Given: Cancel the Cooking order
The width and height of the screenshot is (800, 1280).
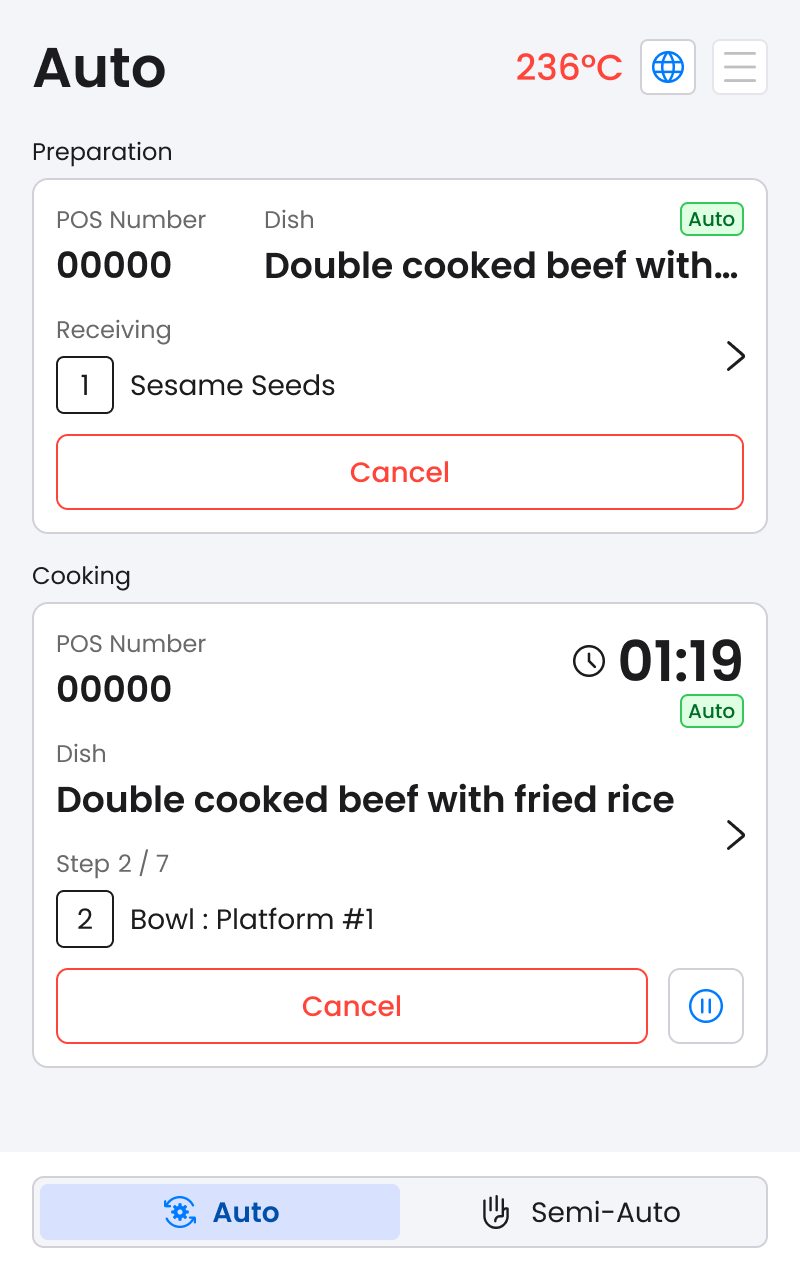Looking at the screenshot, I should point(352,1006).
